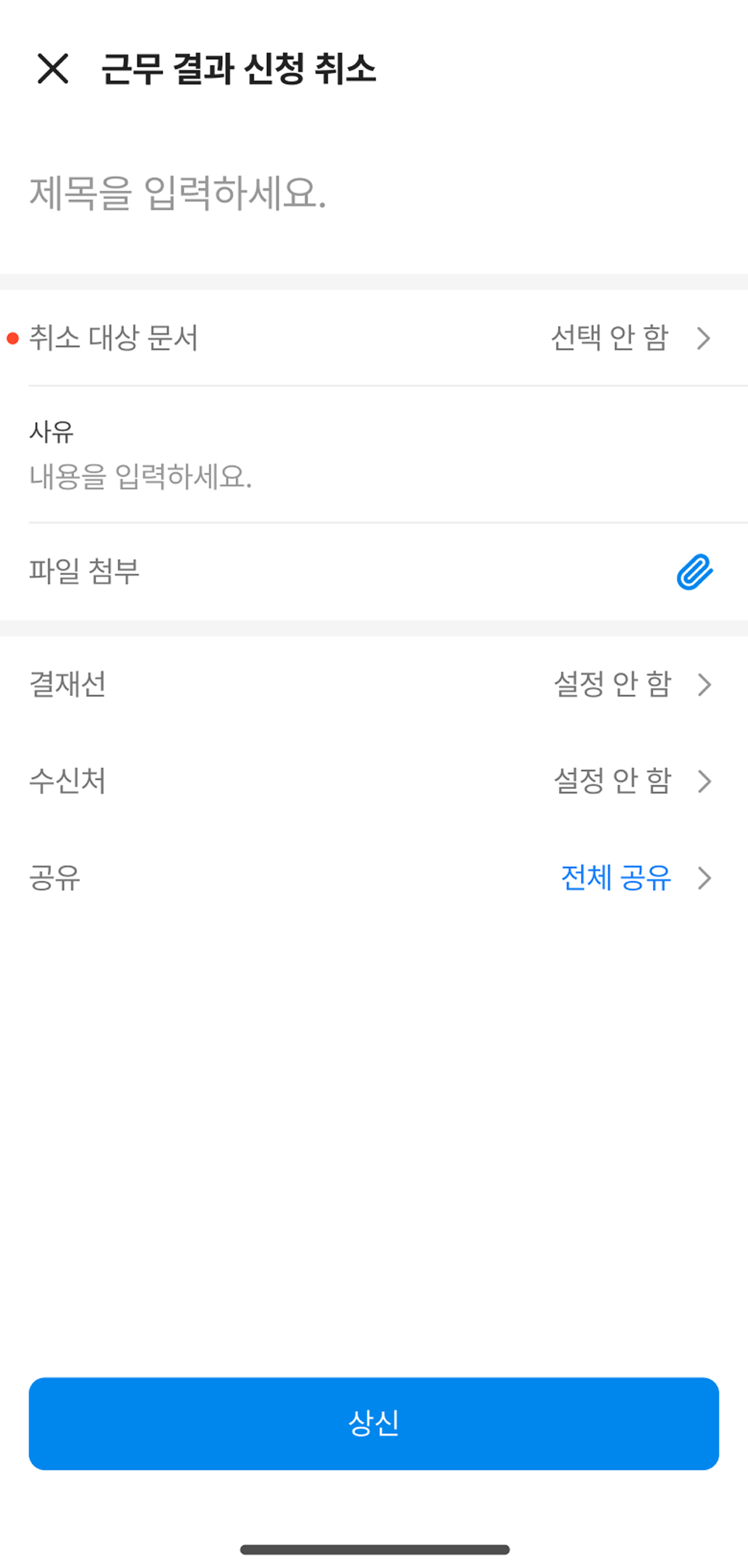This screenshot has width=748, height=1568.
Task: Open 수신처 settings
Action: point(374,781)
